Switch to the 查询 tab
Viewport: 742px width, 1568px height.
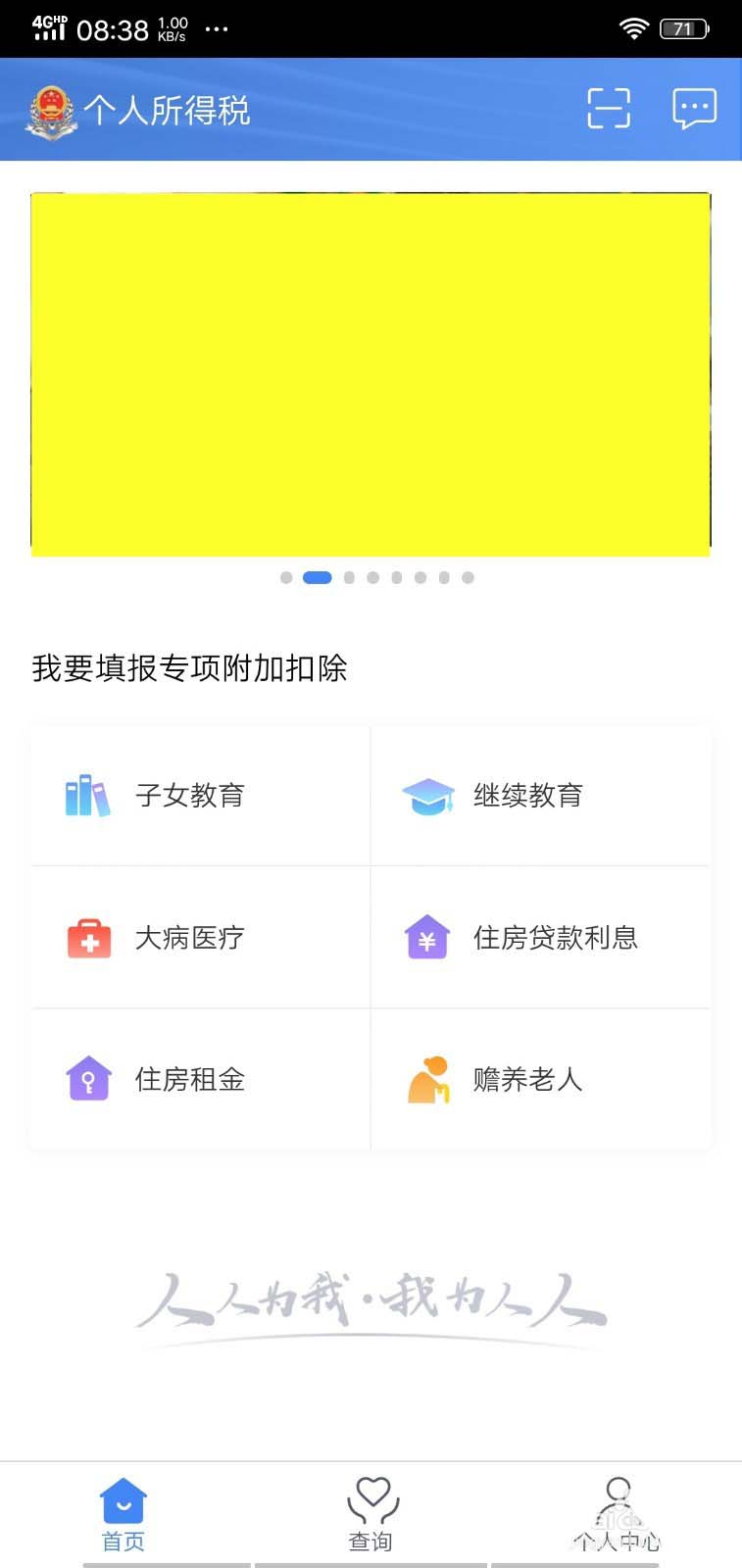pos(371,1514)
